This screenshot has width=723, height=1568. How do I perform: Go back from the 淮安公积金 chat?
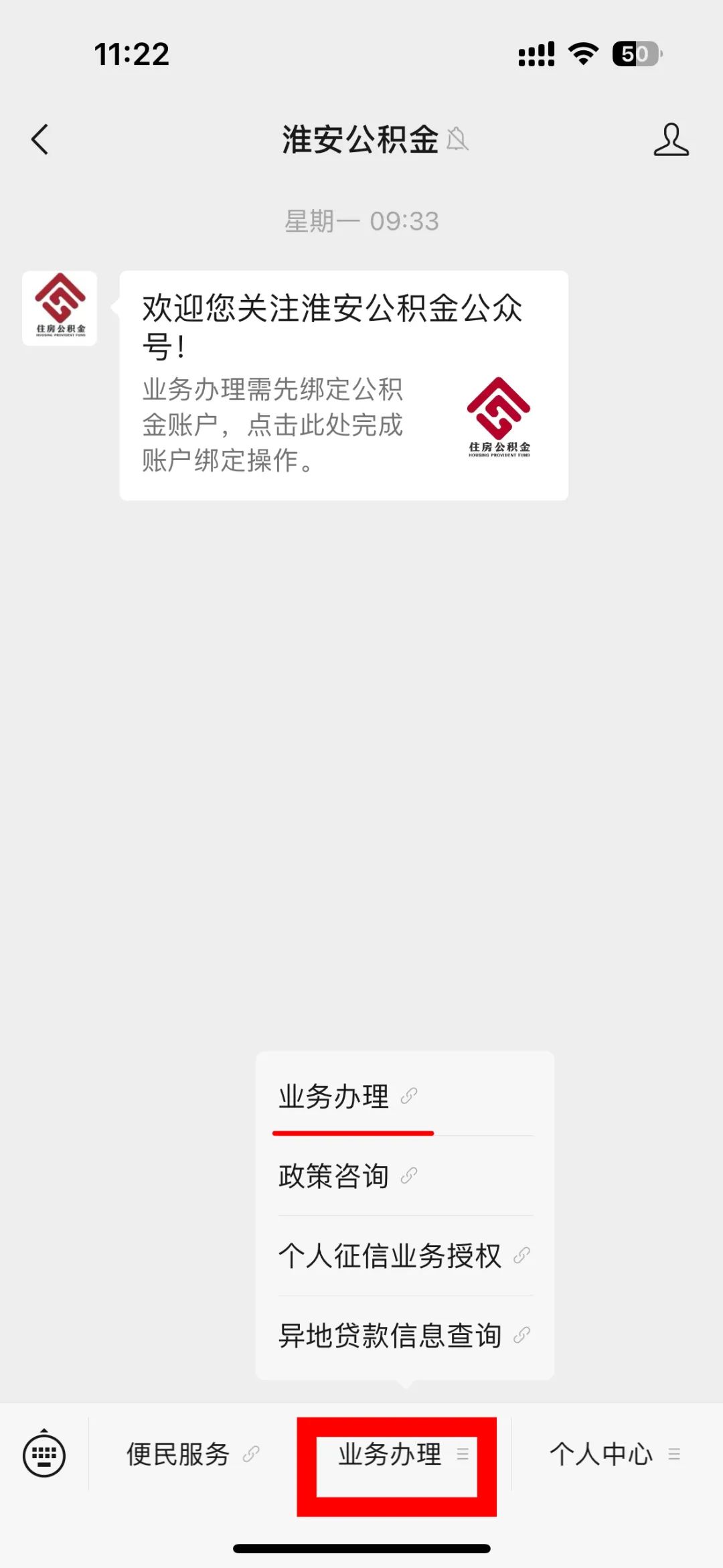pyautogui.click(x=40, y=140)
